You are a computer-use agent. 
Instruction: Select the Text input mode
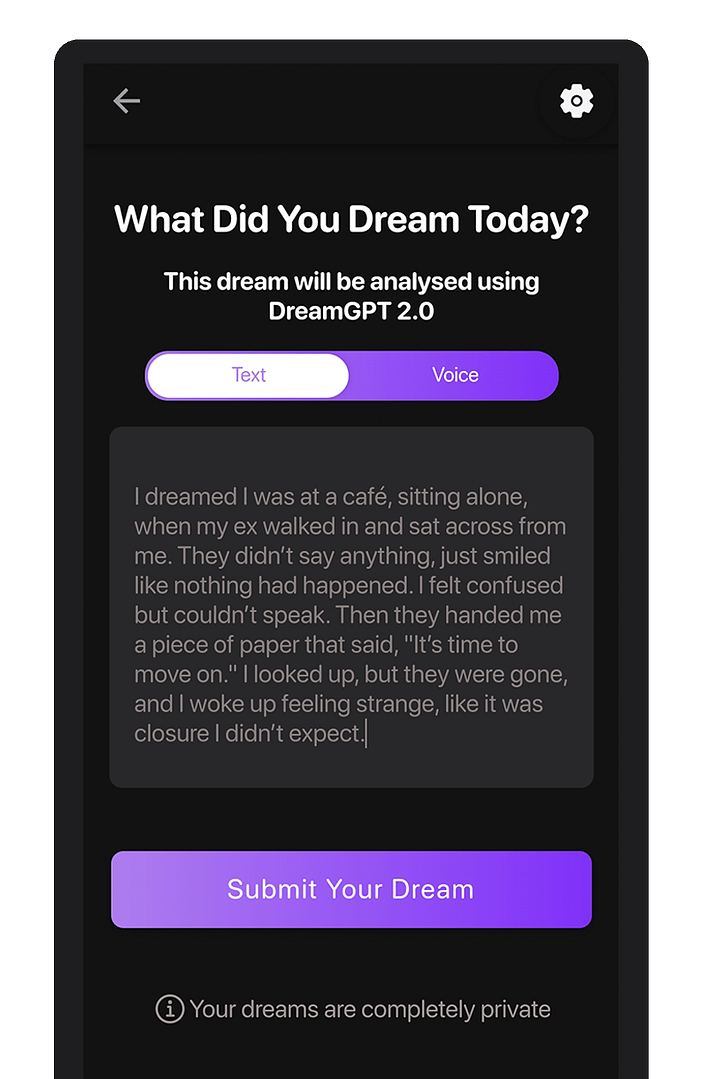pos(248,375)
